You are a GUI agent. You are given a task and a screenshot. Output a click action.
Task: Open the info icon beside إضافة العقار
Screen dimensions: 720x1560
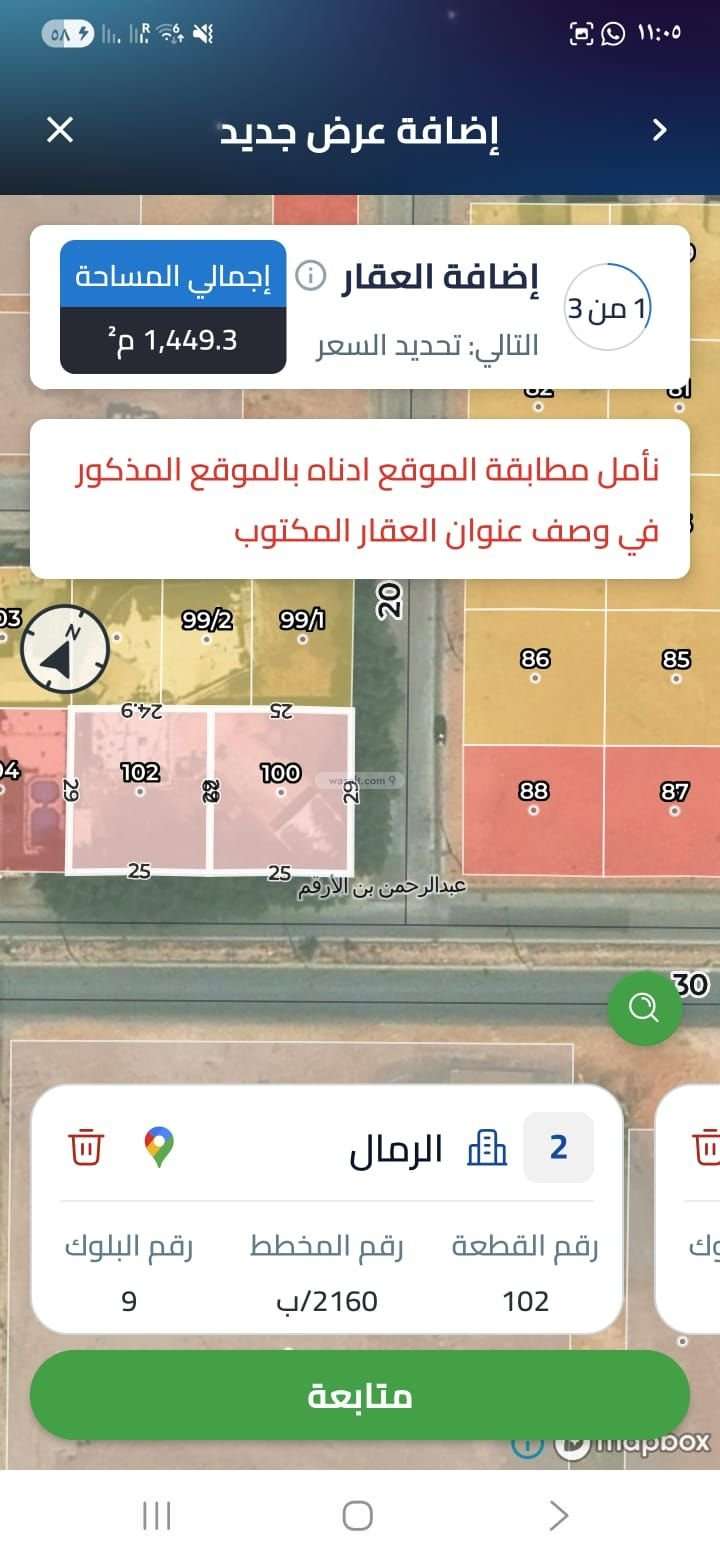pos(311,276)
